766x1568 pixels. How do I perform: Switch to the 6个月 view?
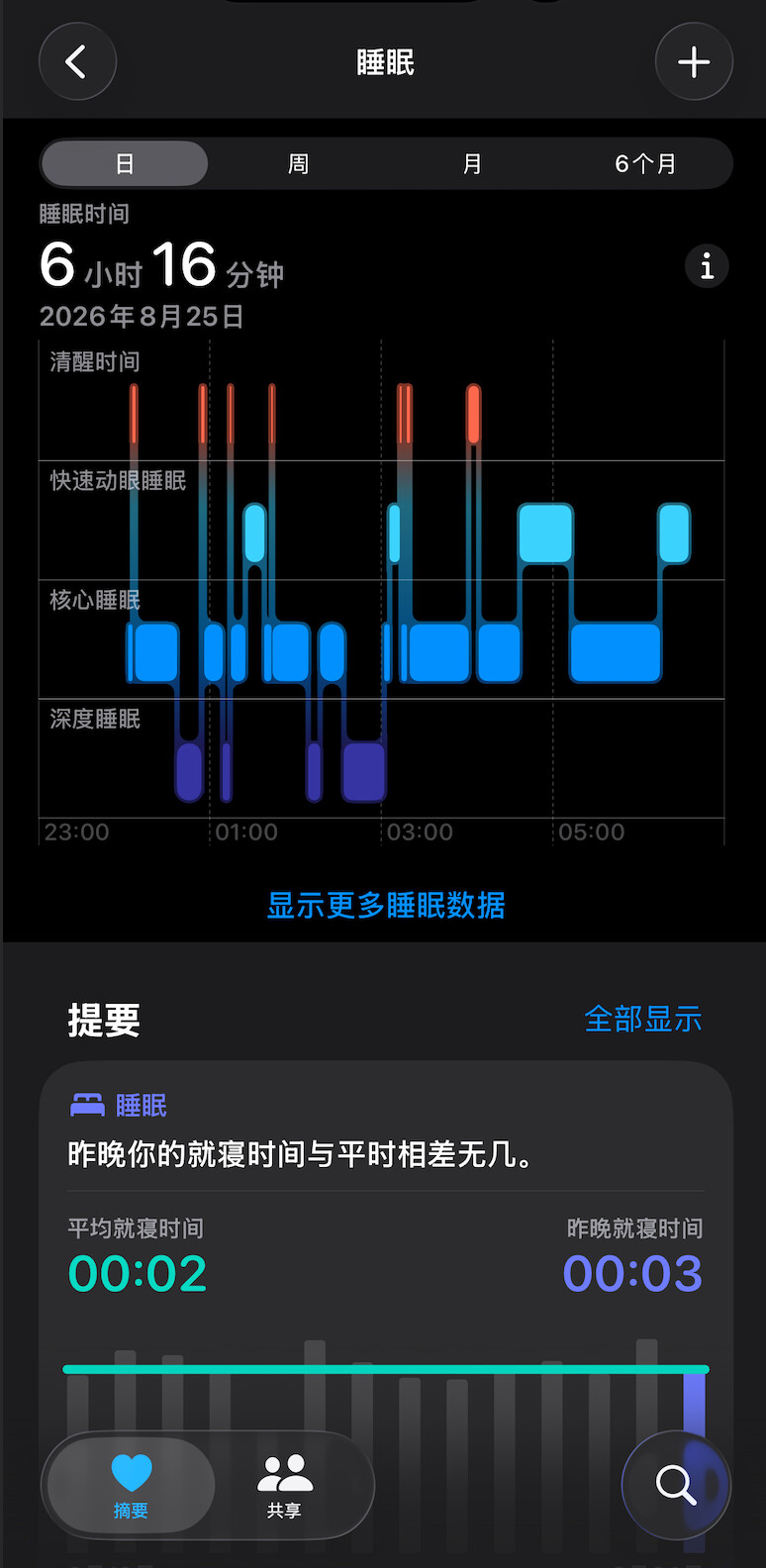[645, 163]
